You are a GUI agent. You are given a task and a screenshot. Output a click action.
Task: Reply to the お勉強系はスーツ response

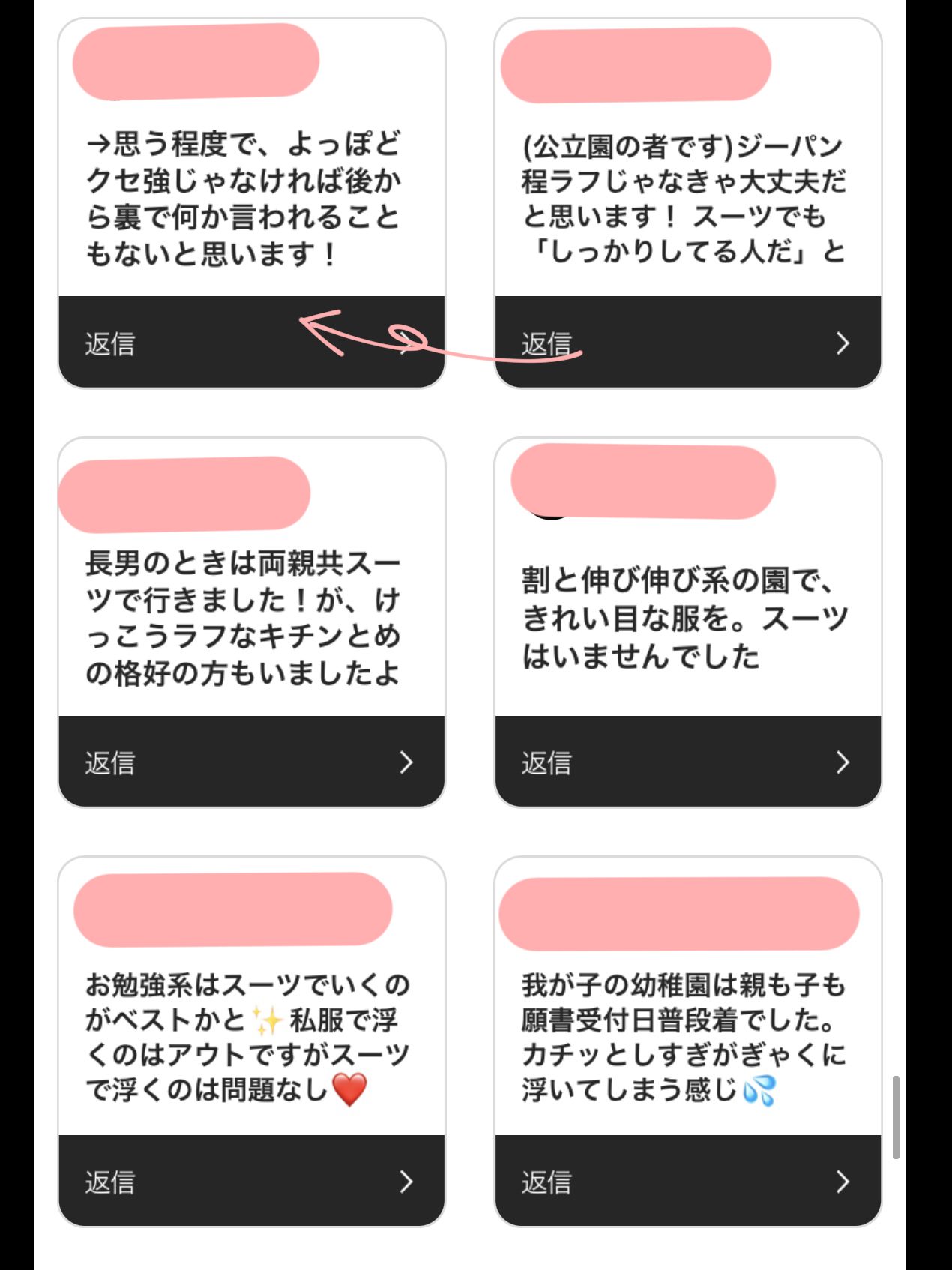tap(251, 1181)
